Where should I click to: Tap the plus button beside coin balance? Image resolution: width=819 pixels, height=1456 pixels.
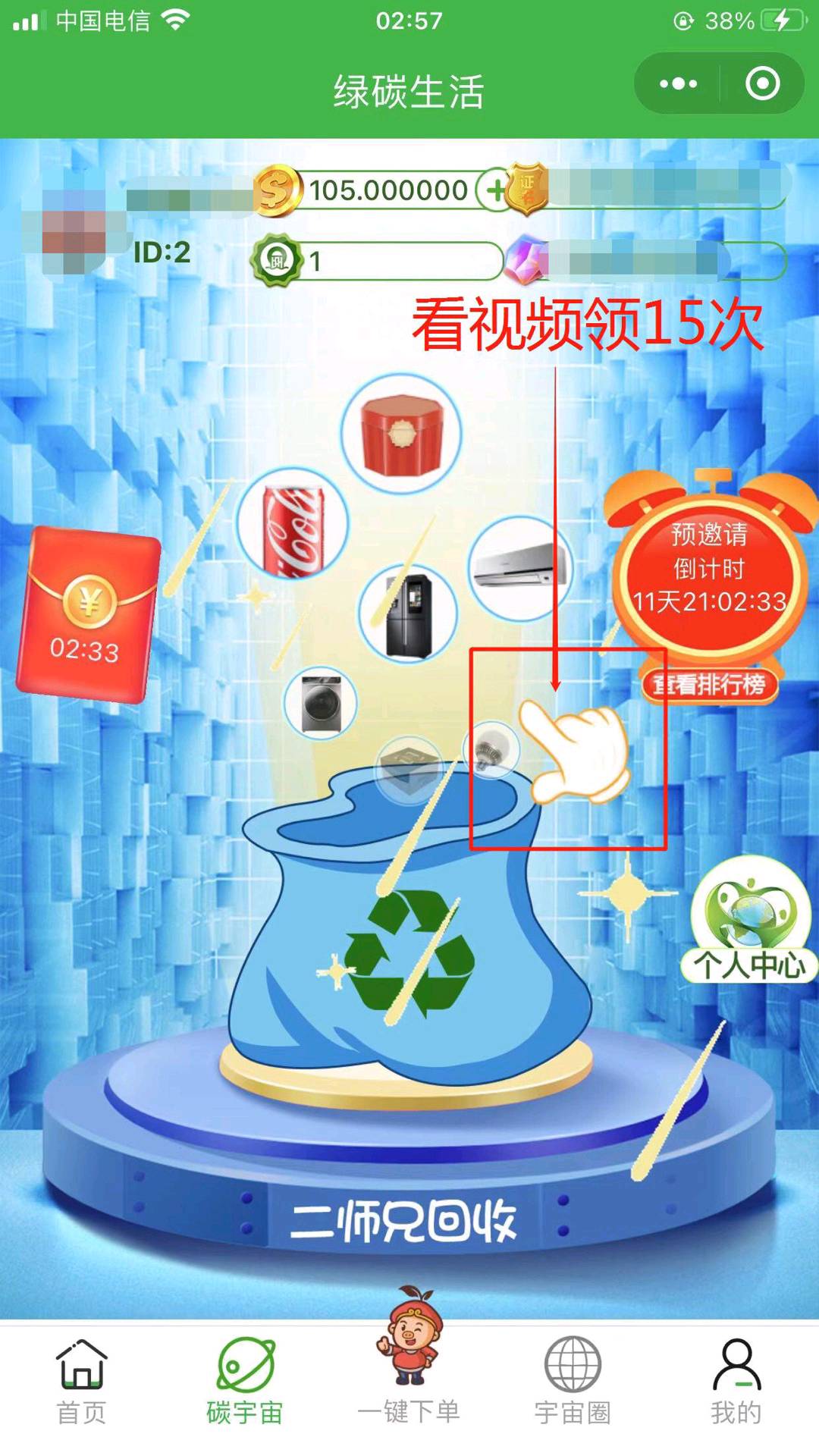(x=494, y=190)
